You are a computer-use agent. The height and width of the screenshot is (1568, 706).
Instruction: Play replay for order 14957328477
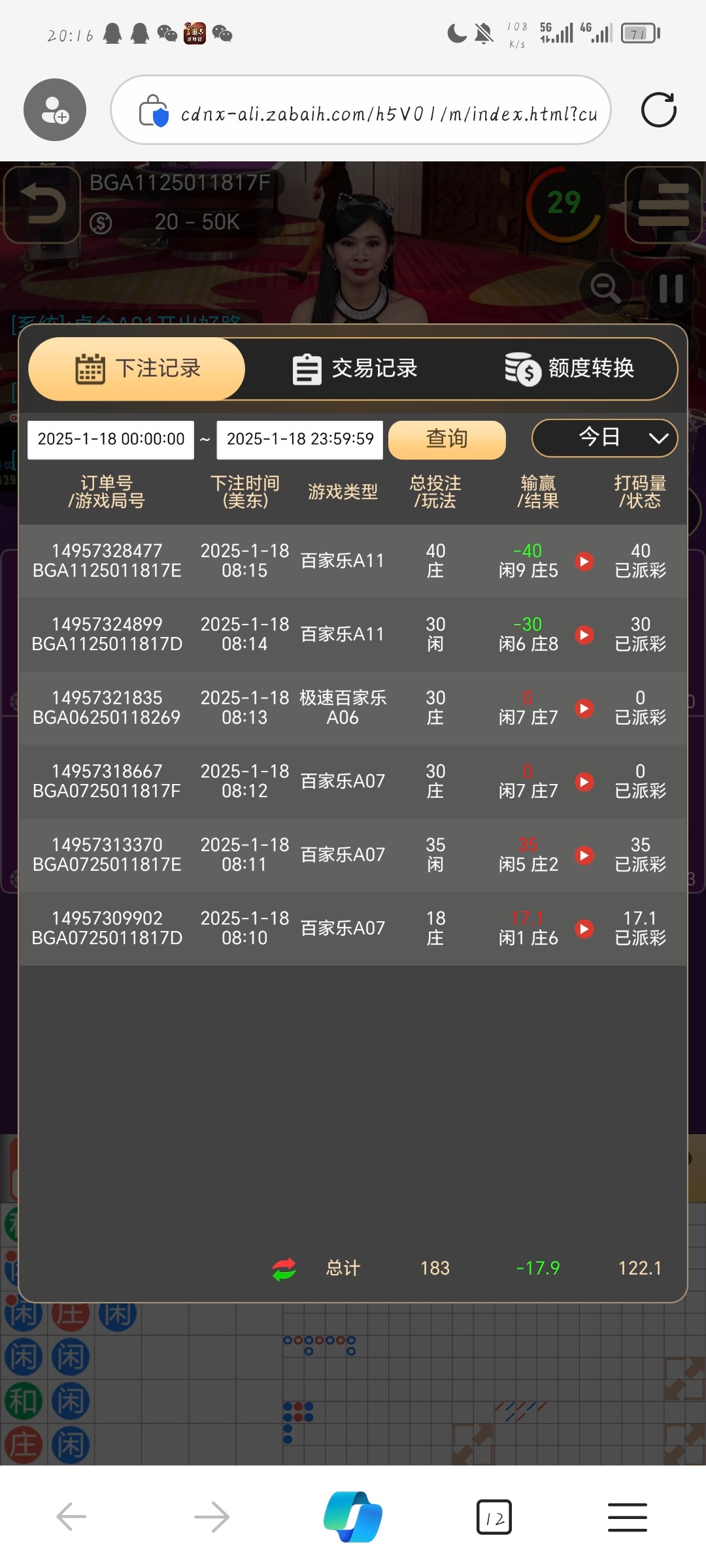[584, 561]
